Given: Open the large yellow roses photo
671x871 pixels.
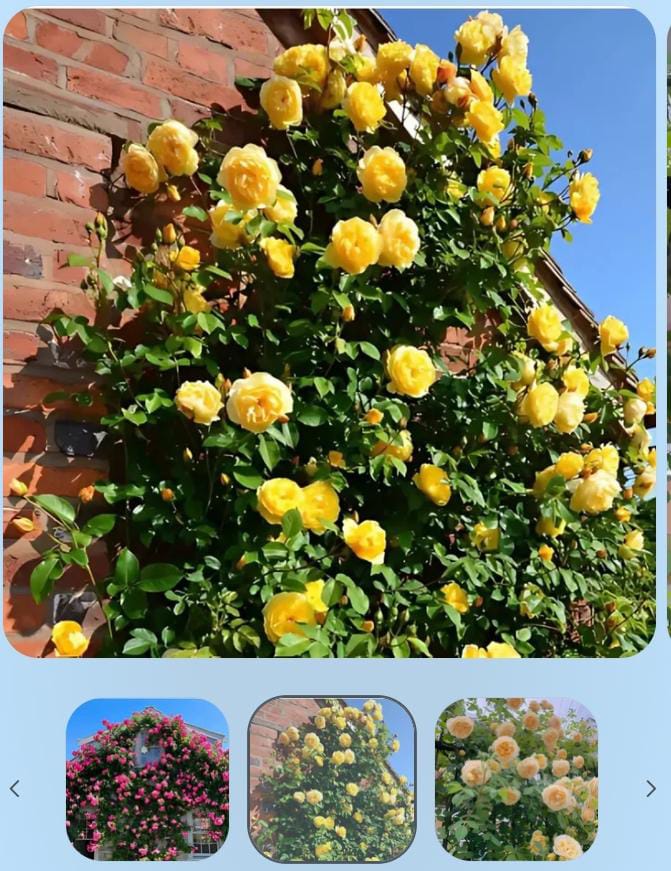Looking at the screenshot, I should [329, 333].
